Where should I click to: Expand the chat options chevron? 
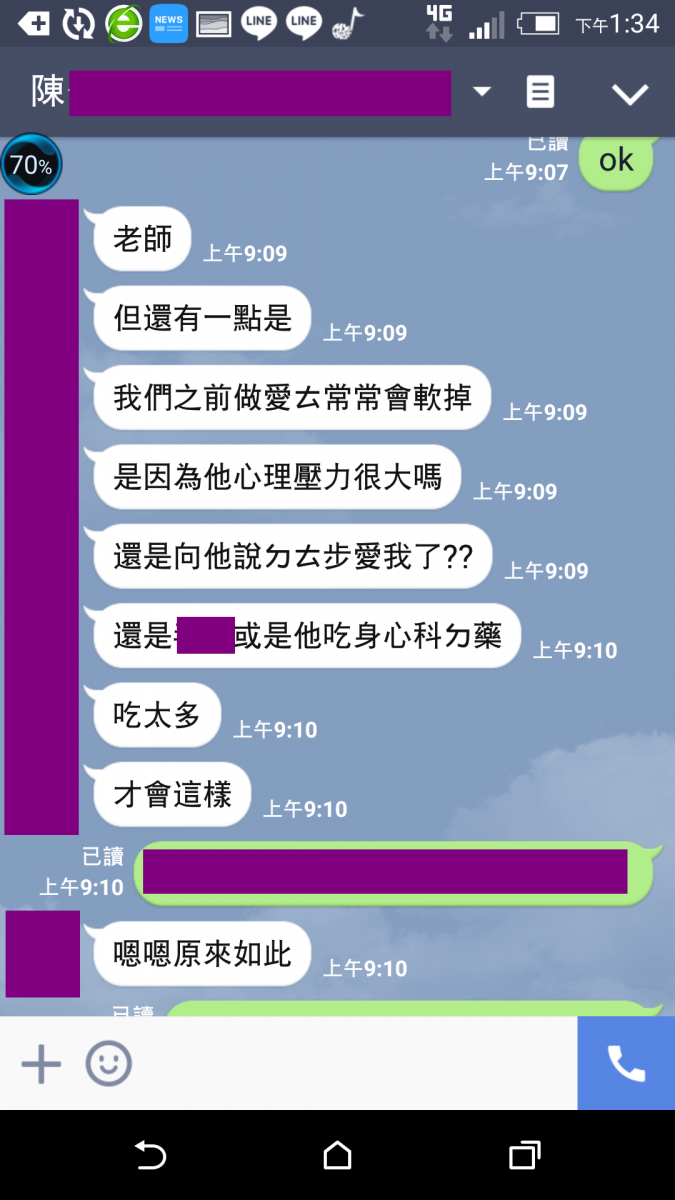coord(630,94)
